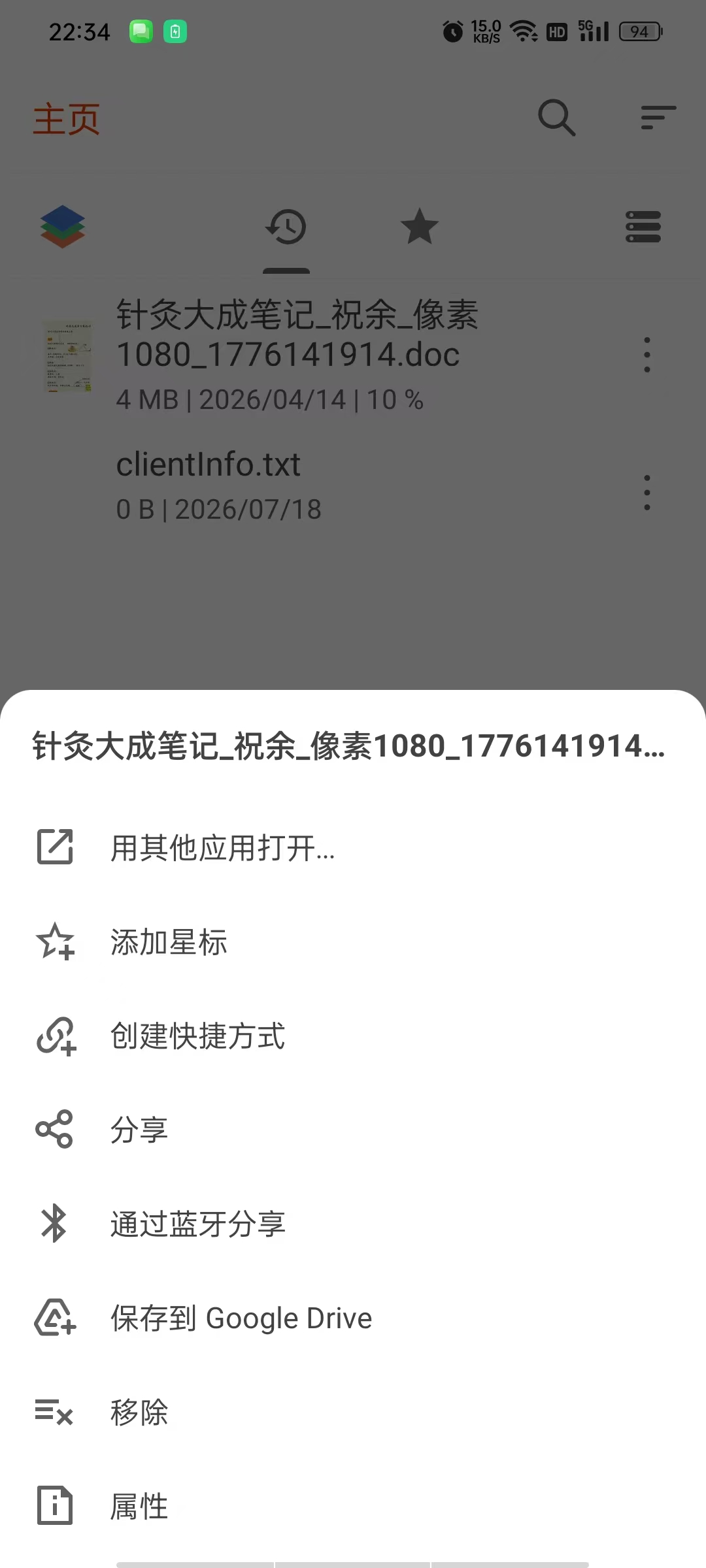Select 通过蓝牙分享 to share via Bluetooth
706x1568 pixels.
(353, 1224)
